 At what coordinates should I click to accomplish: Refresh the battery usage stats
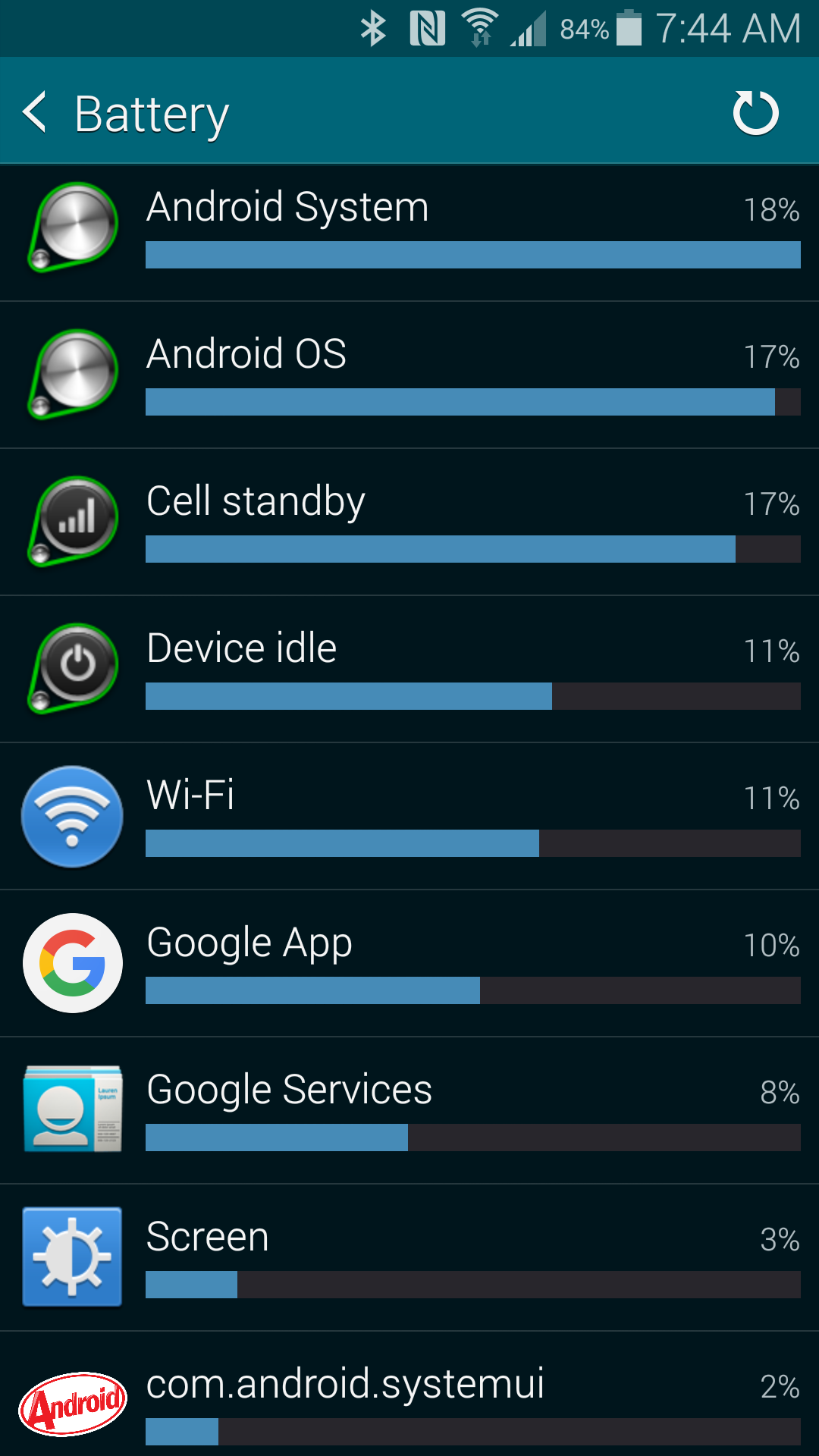click(x=755, y=112)
